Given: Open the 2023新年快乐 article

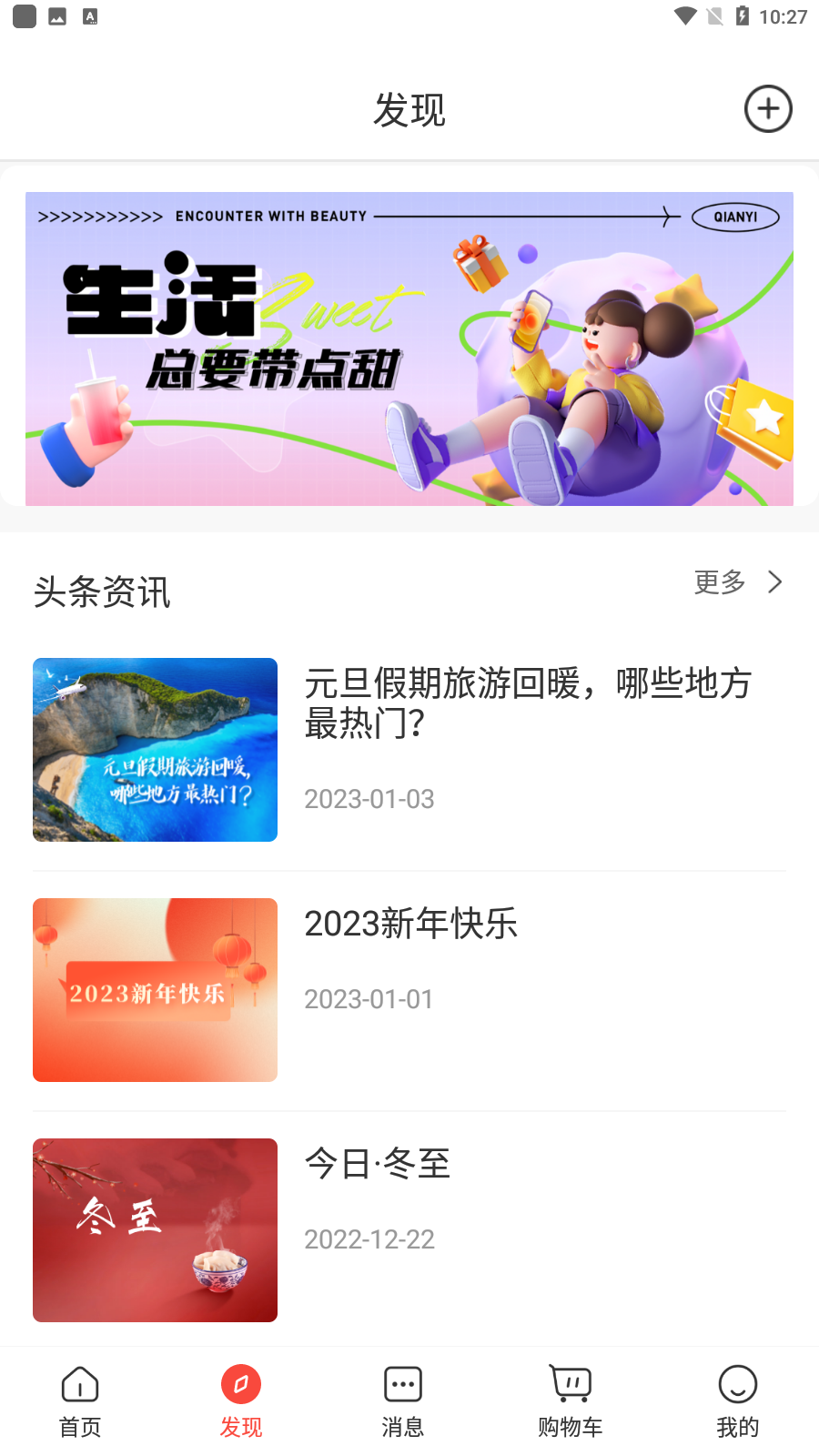Looking at the screenshot, I should 410,924.
